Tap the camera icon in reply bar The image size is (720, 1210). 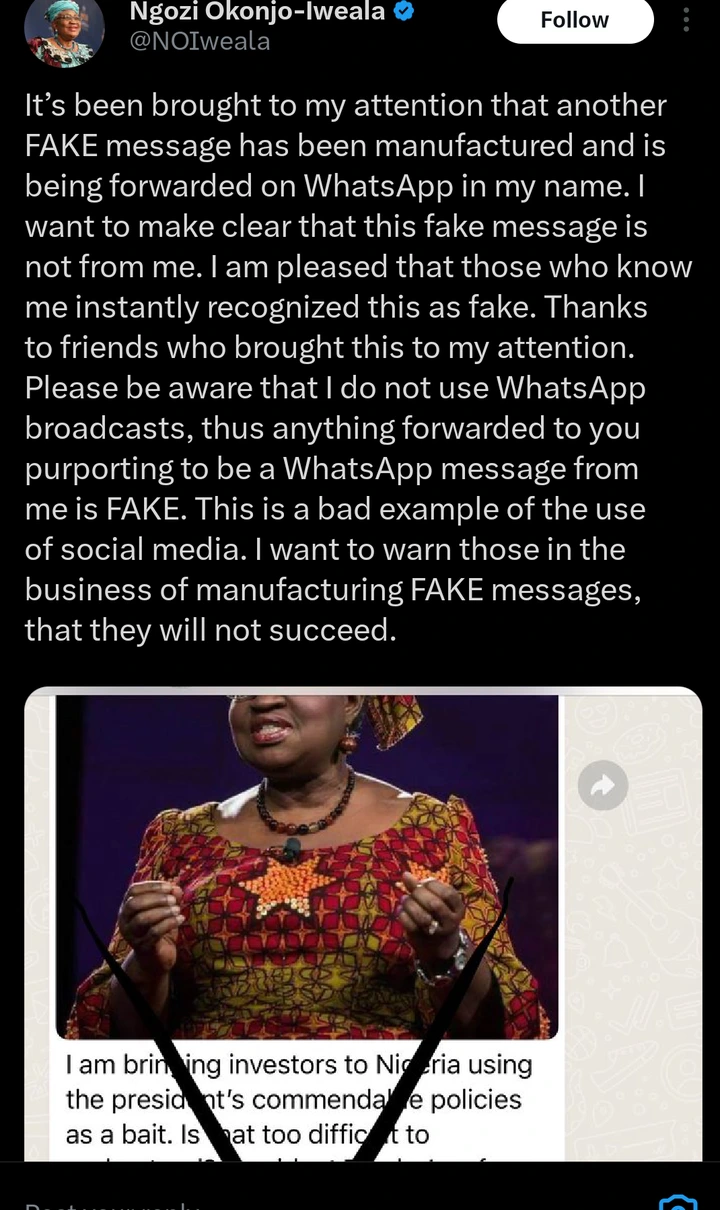[x=679, y=1198]
